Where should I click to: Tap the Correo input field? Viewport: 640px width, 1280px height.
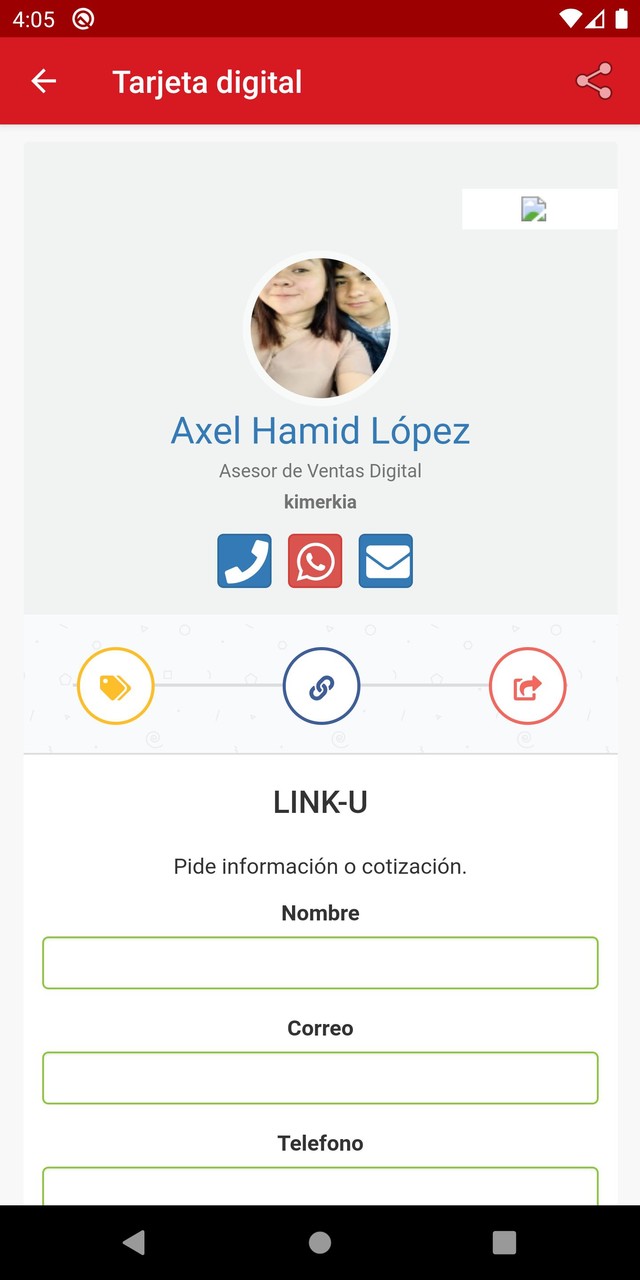point(320,1078)
